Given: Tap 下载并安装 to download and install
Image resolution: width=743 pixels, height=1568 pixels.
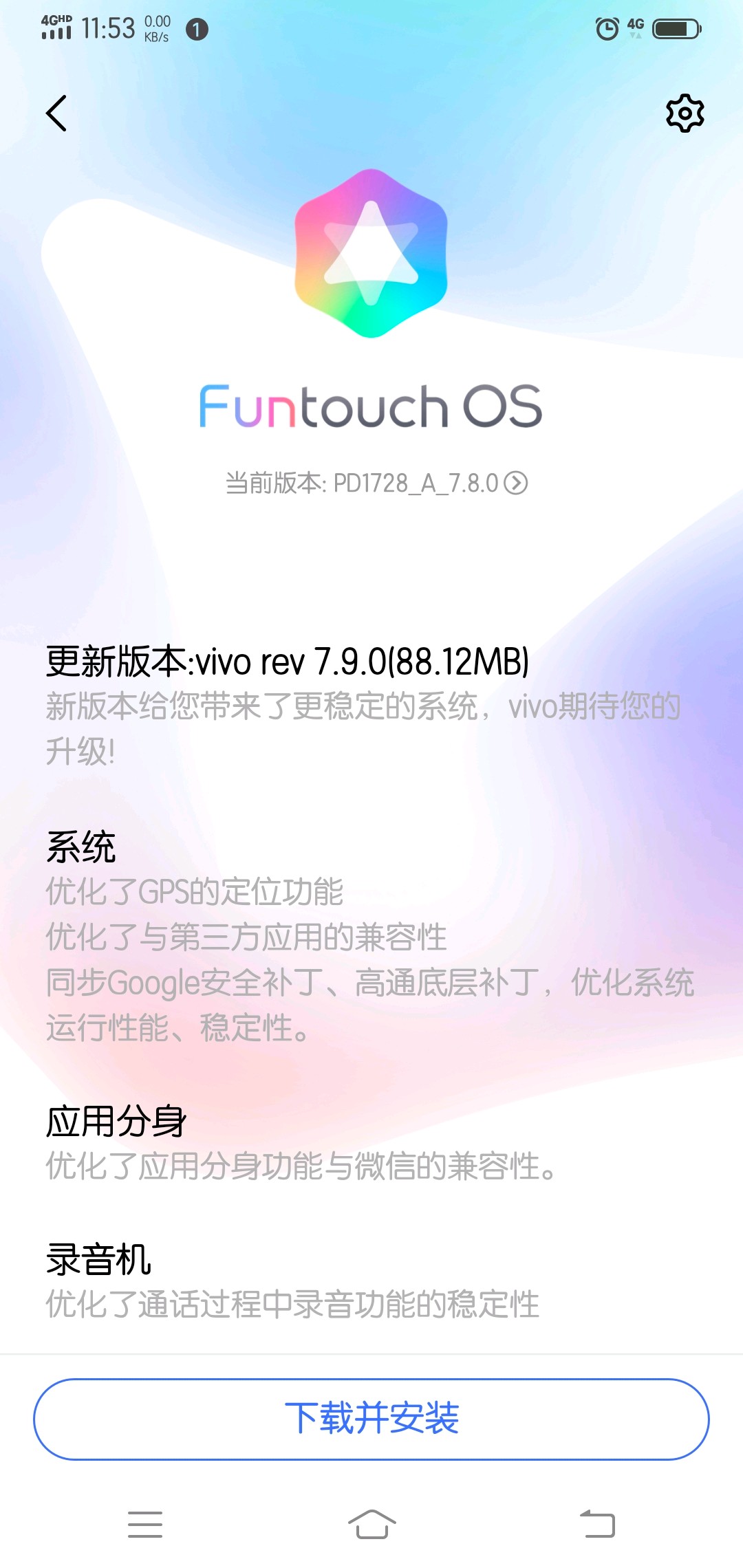Looking at the screenshot, I should 371,1419.
